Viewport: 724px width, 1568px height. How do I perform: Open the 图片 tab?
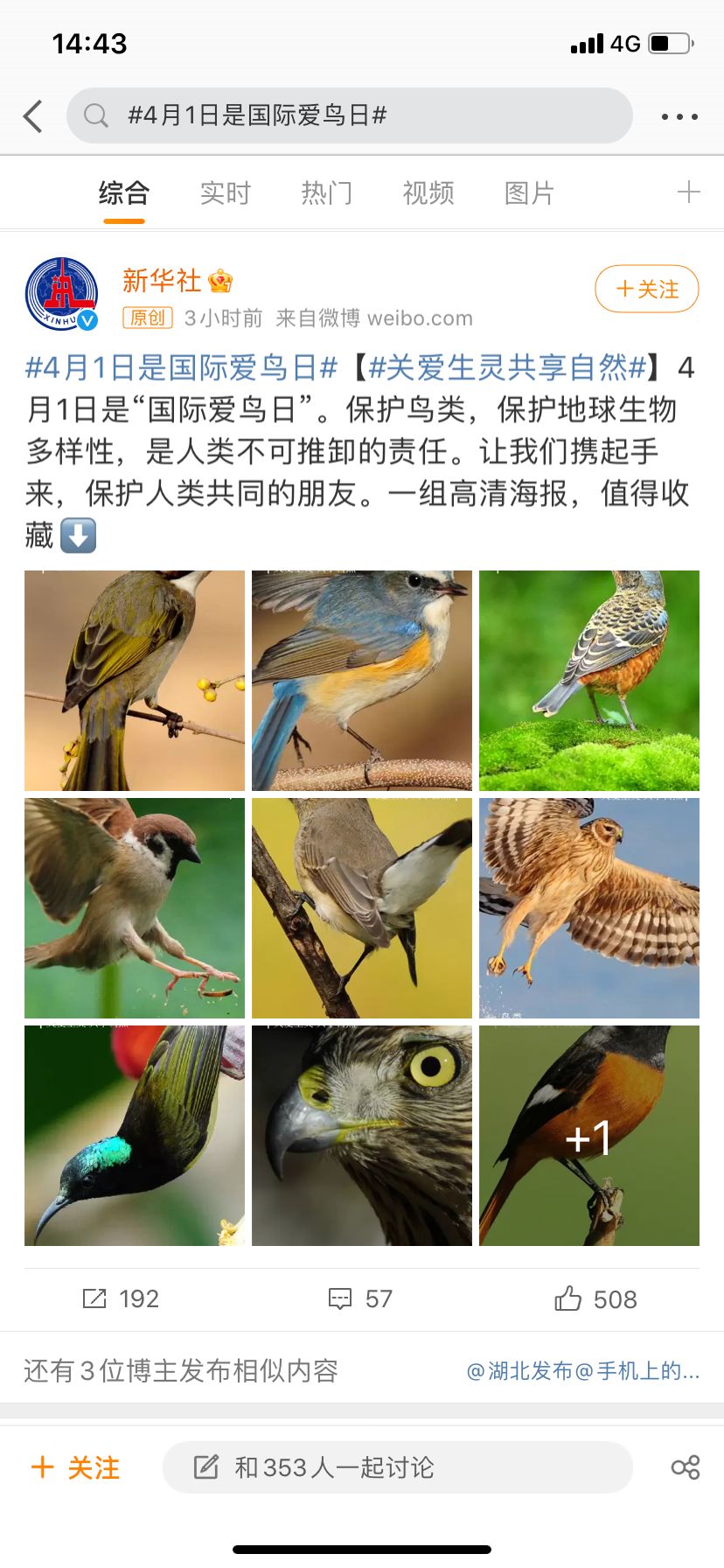point(530,192)
